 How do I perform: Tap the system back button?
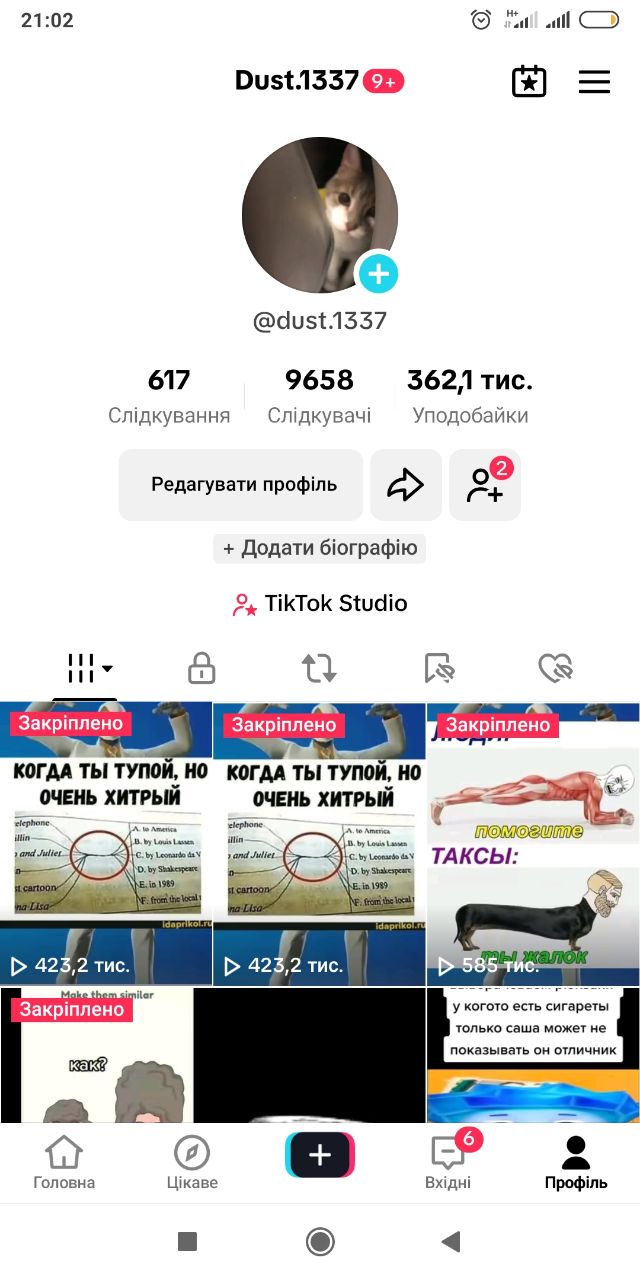[x=451, y=1242]
